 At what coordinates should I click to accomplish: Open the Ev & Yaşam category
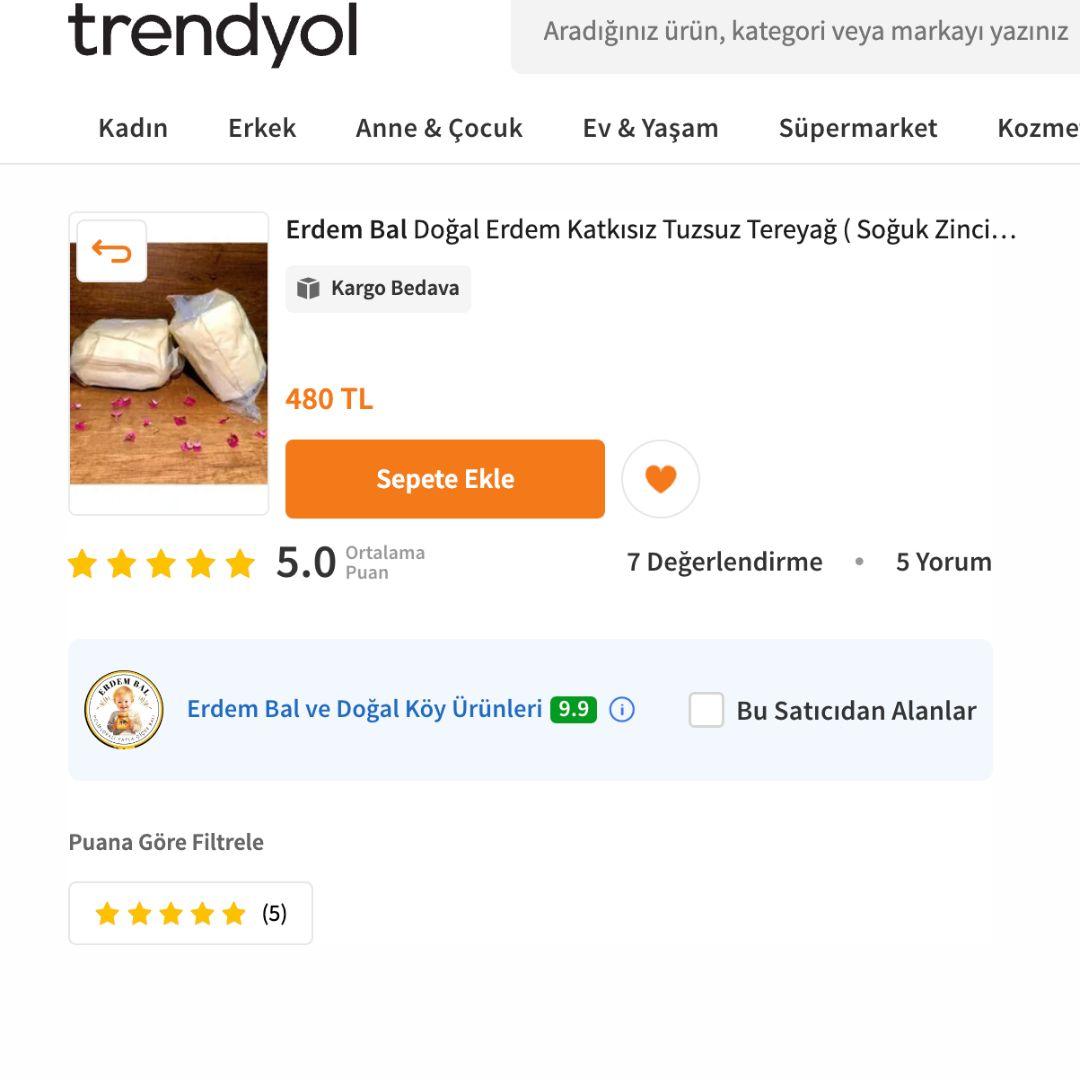[650, 128]
